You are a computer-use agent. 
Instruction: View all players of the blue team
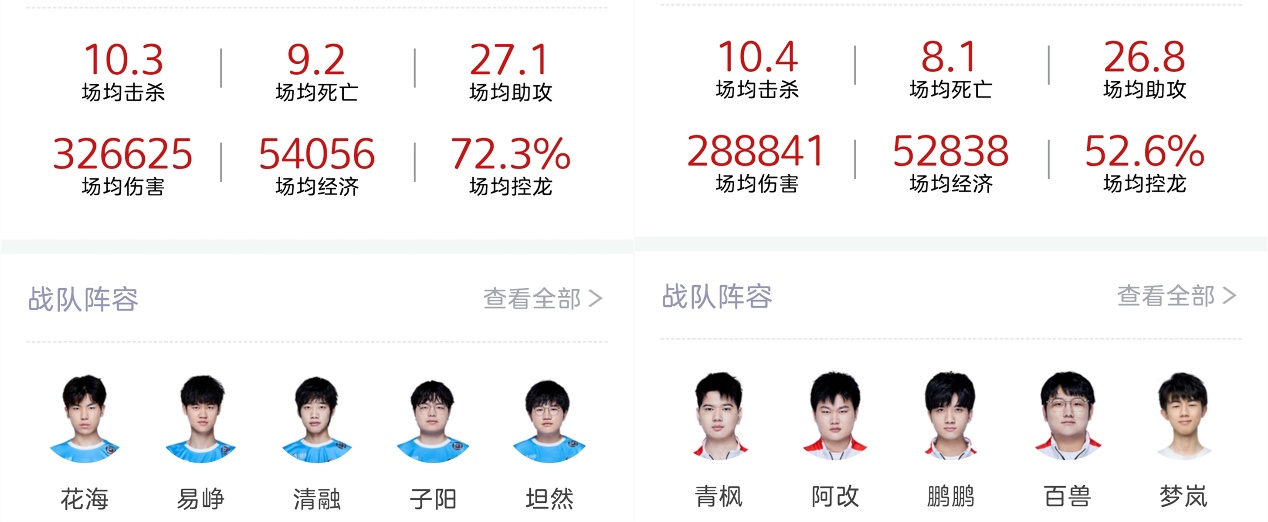point(543,298)
